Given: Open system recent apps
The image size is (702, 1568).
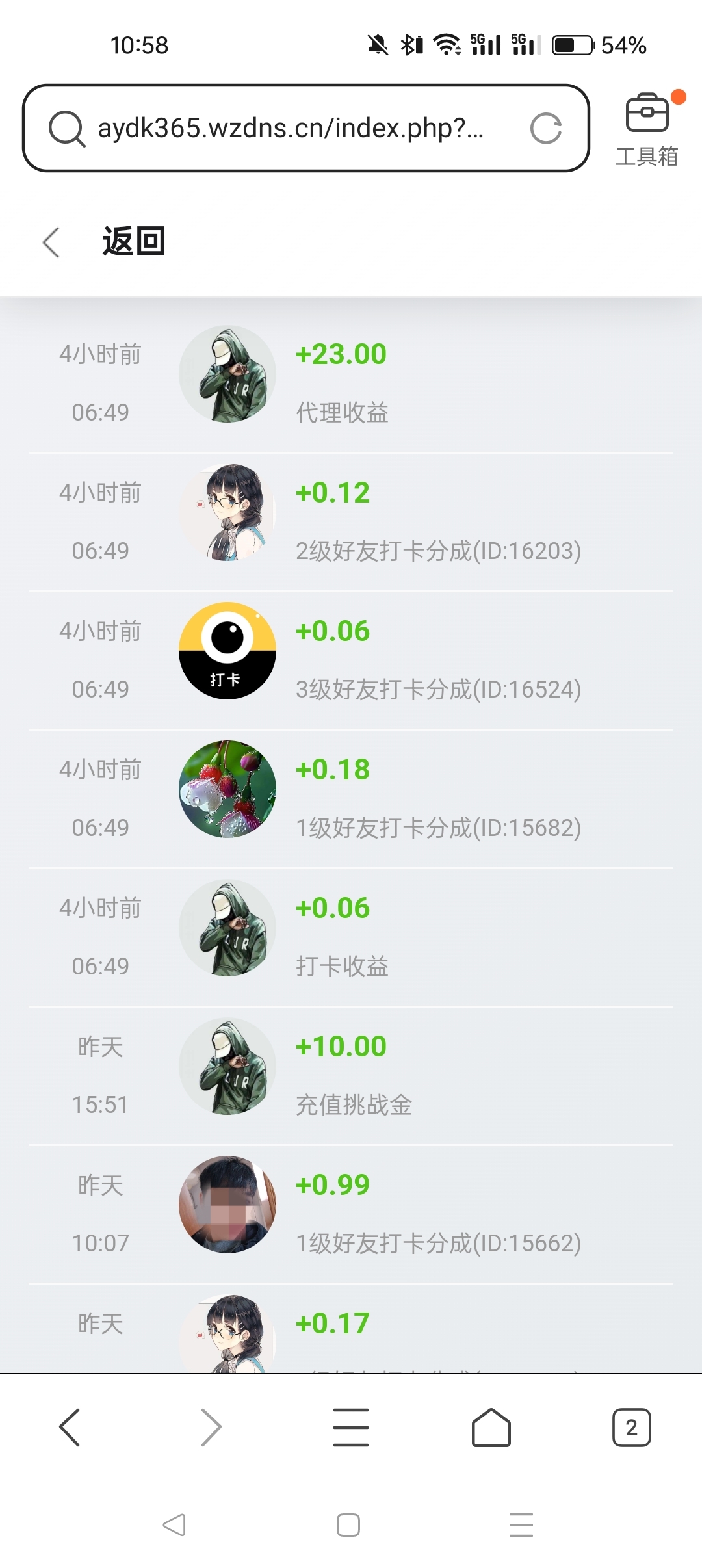Looking at the screenshot, I should [521, 1525].
